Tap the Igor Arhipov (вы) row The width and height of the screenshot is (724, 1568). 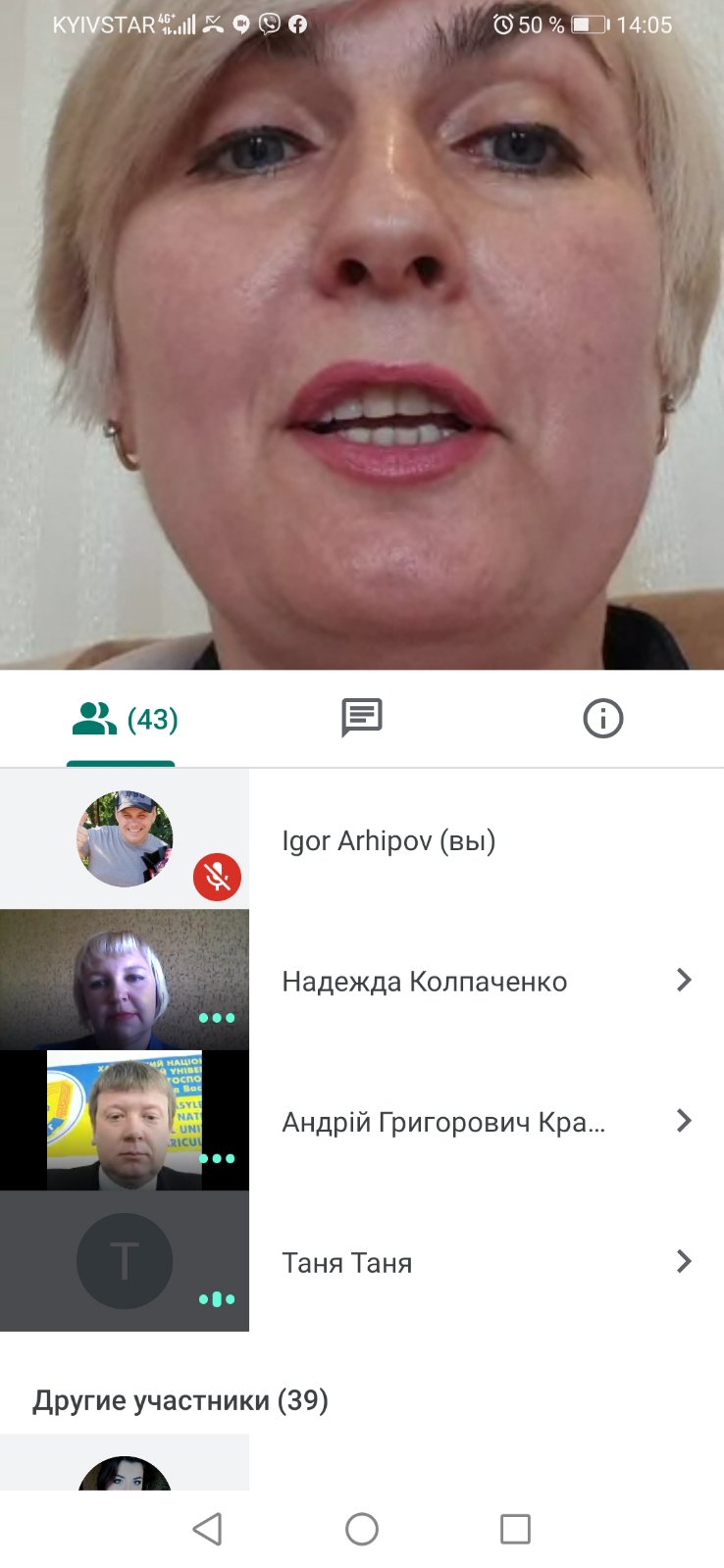pyautogui.click(x=362, y=839)
